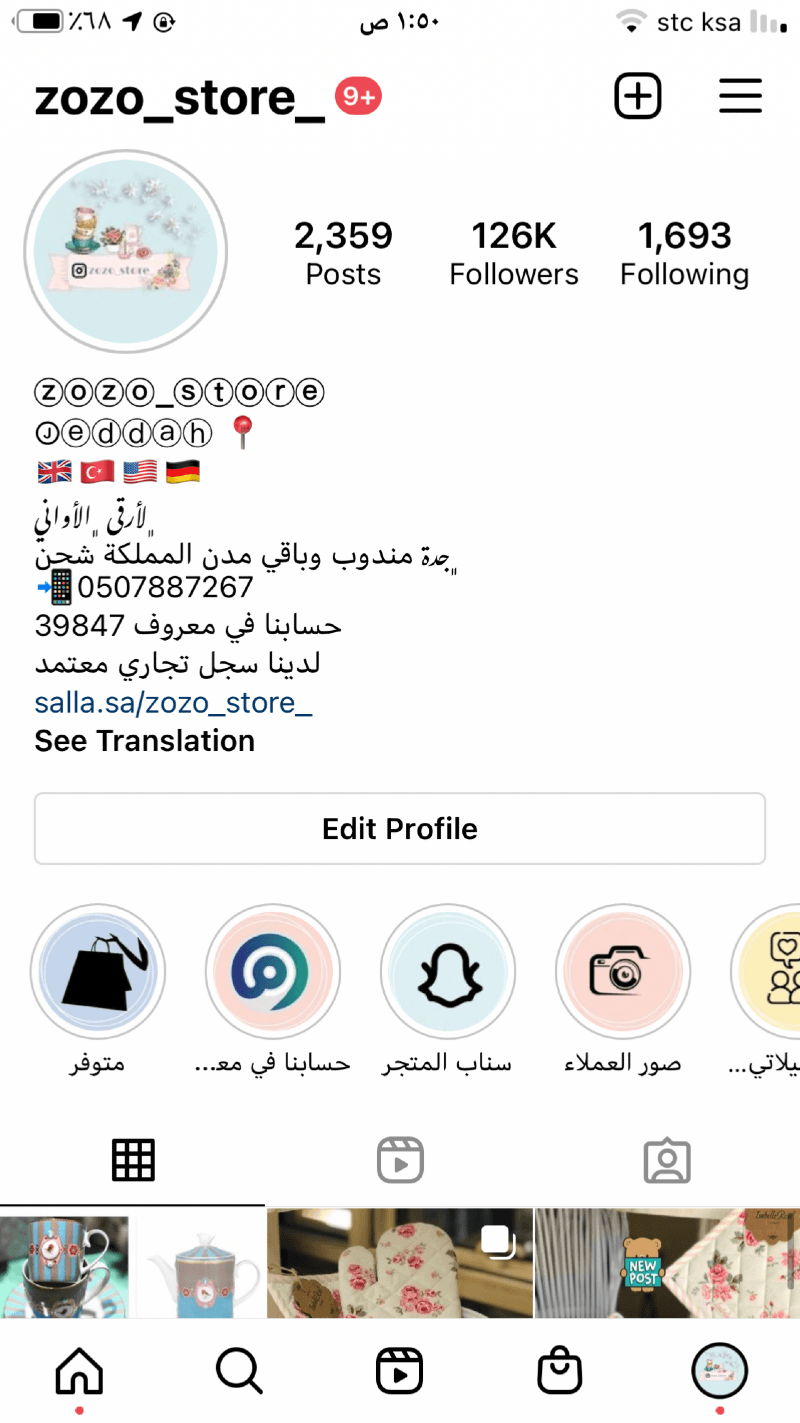The height and width of the screenshot is (1423, 800).
Task: Switch to the tagged photos tab
Action: pos(667,1161)
